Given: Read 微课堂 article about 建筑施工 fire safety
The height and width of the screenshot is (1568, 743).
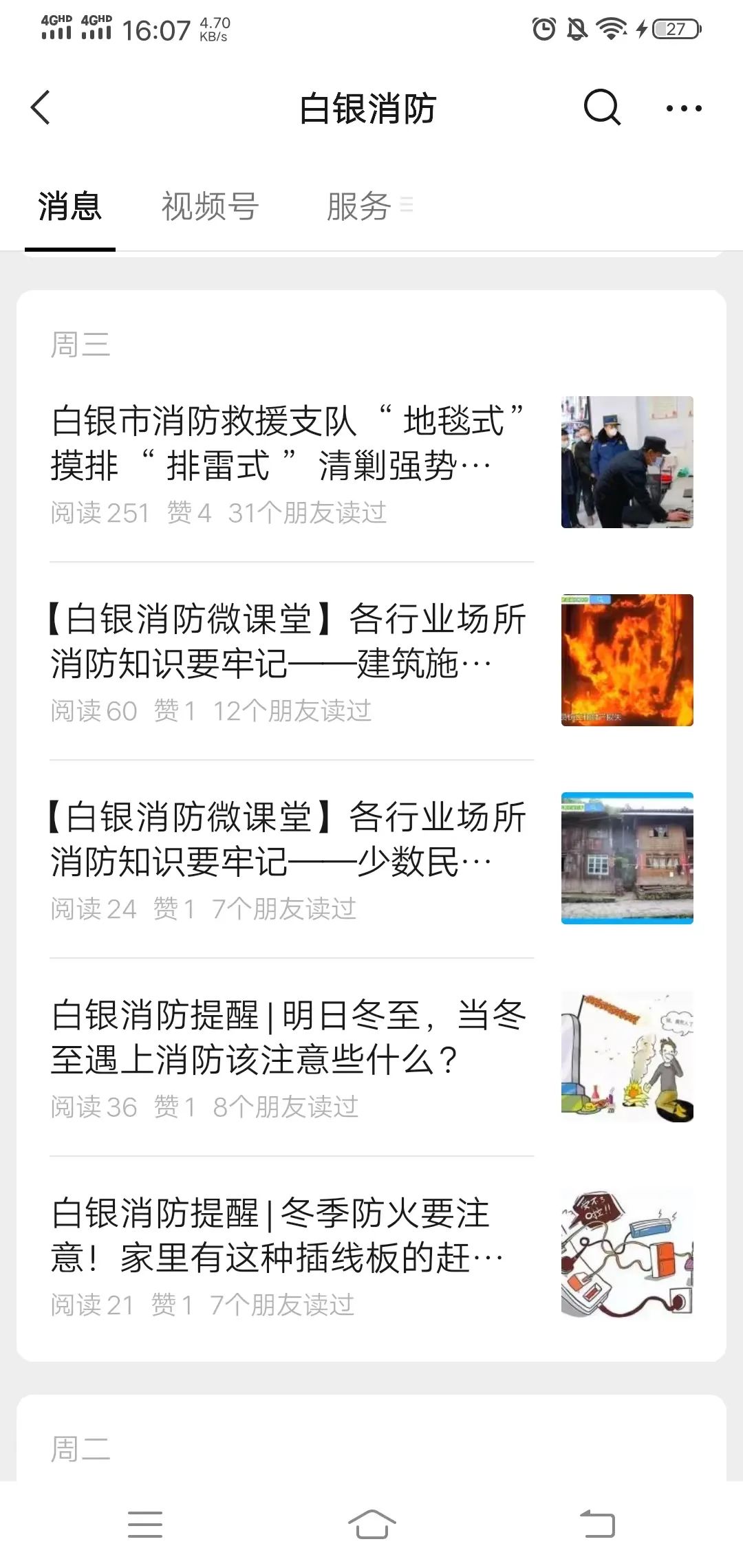Looking at the screenshot, I should (x=289, y=642).
